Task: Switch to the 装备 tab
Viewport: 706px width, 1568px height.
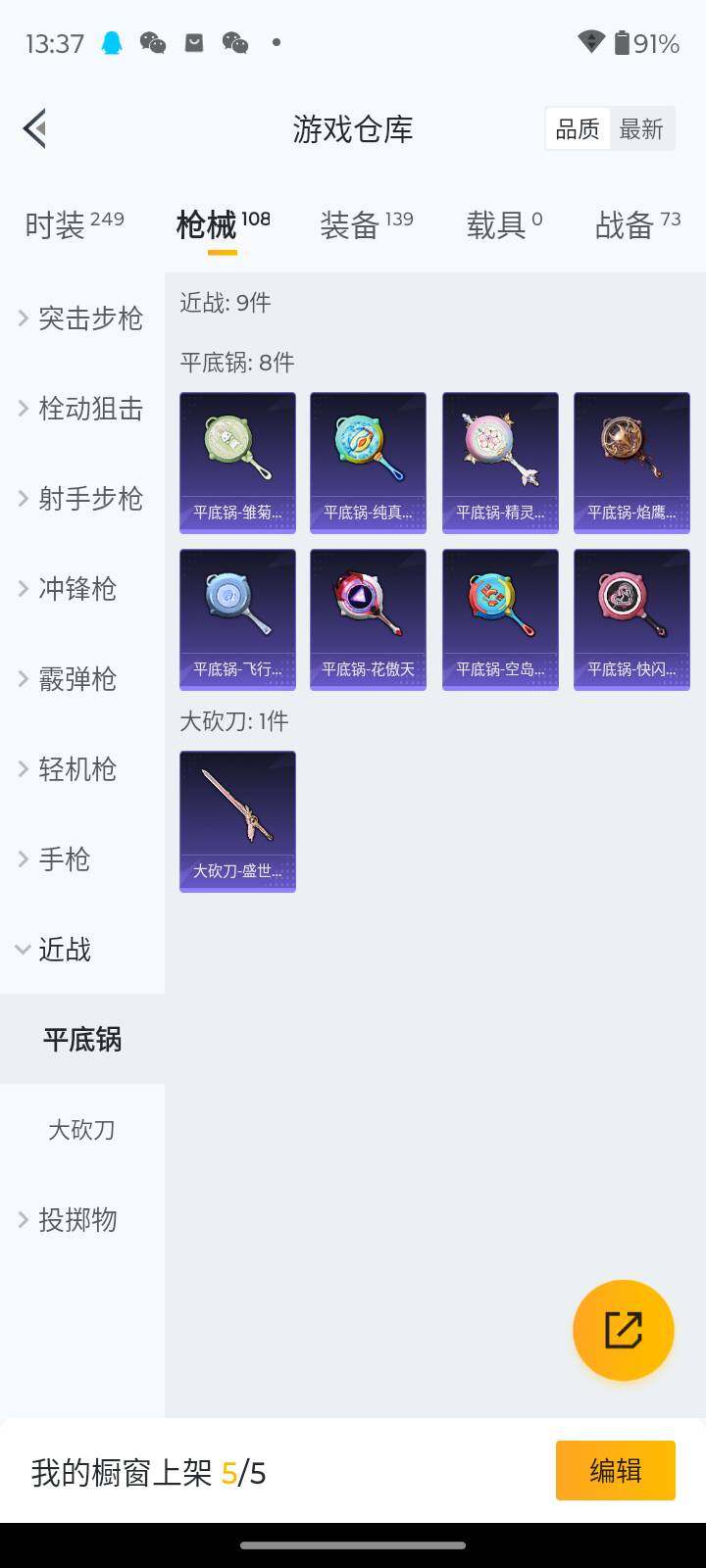Action: (x=366, y=224)
